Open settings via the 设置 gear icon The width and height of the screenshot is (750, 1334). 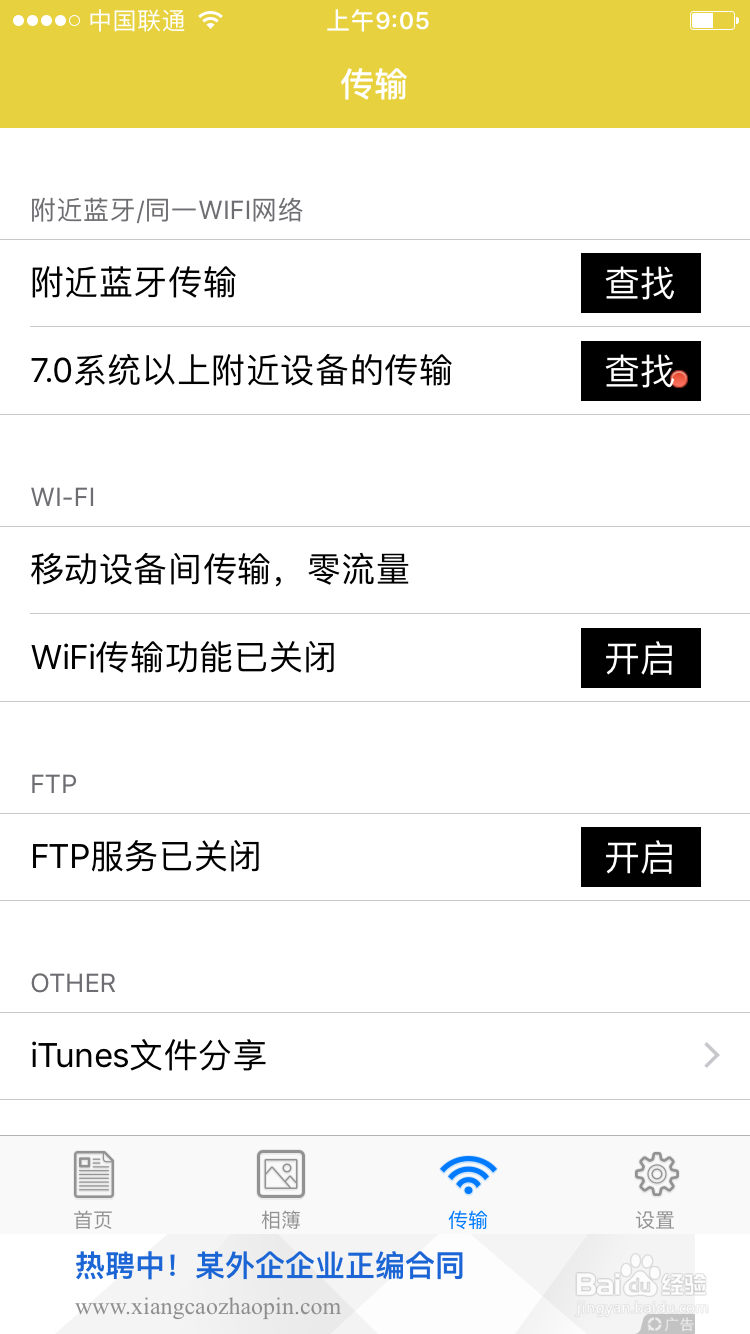pos(656,1173)
